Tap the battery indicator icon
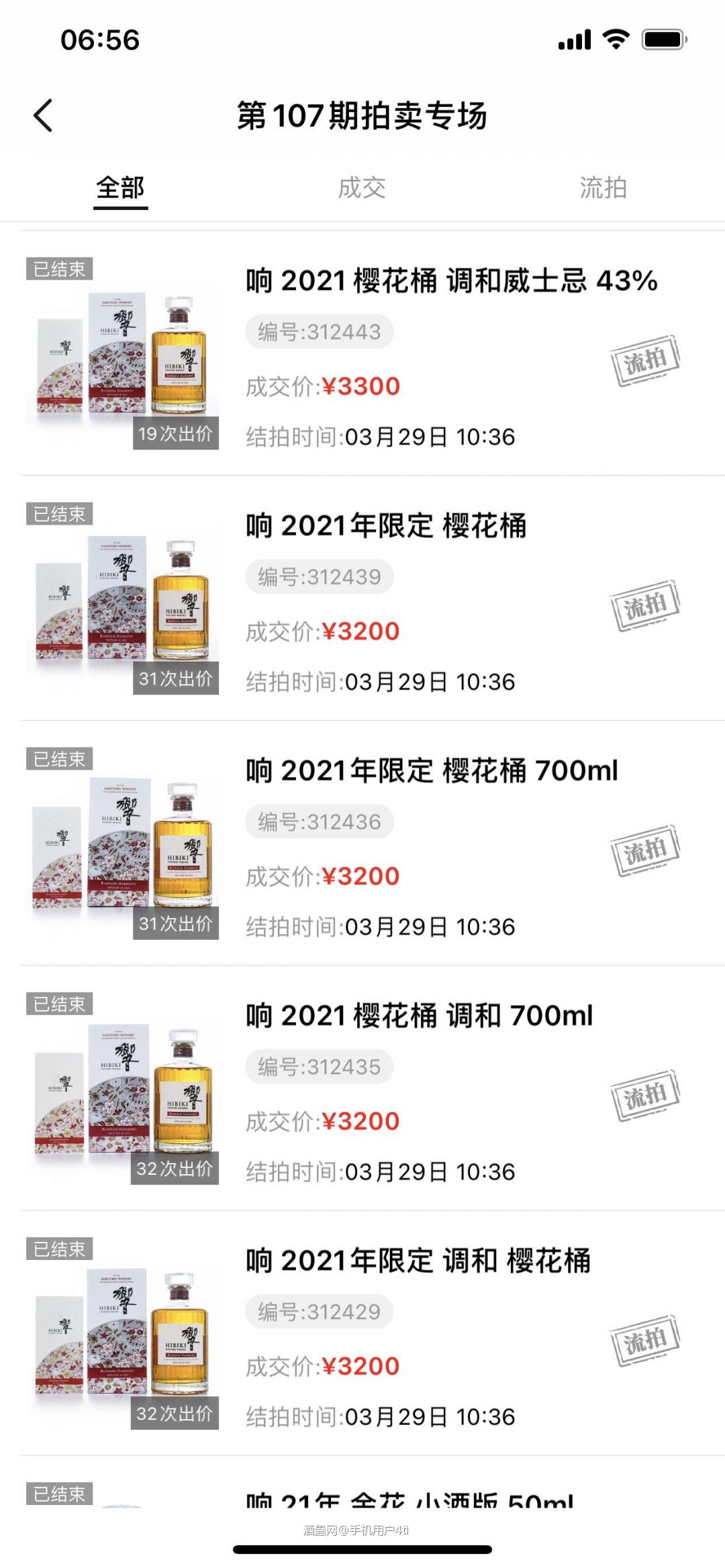This screenshot has height=1568, width=725. 661,40
